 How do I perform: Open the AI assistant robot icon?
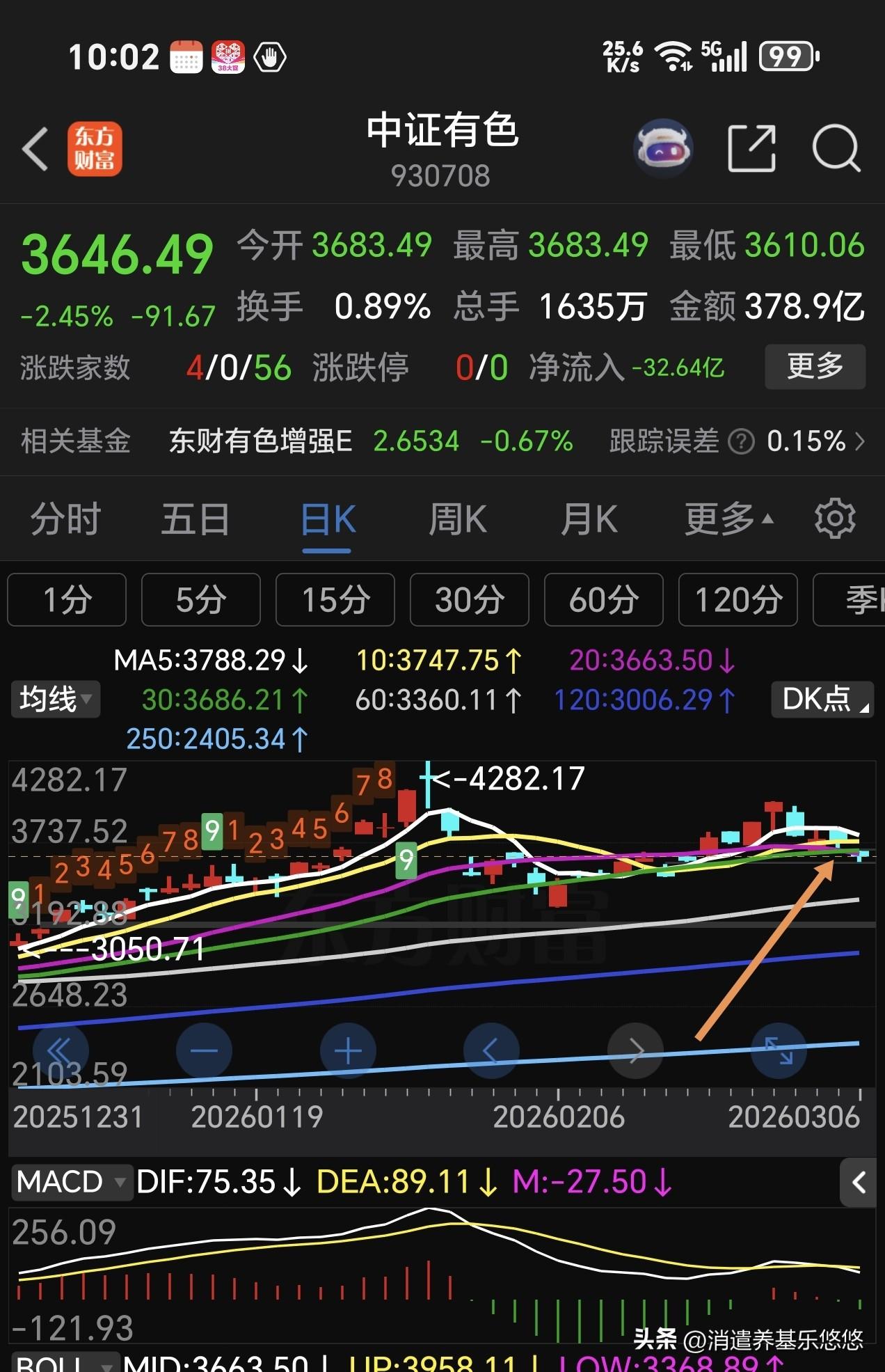[662, 147]
